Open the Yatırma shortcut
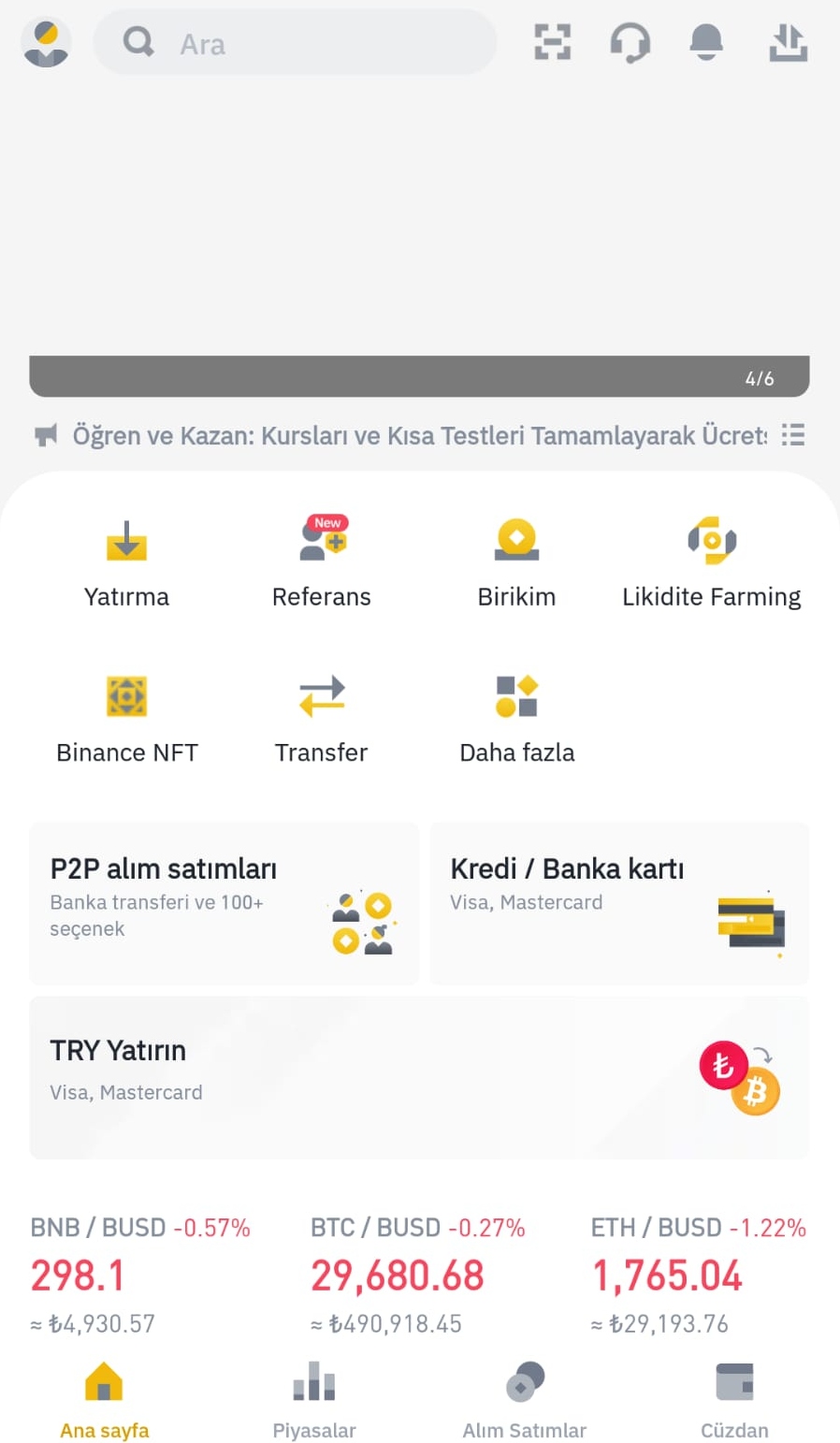This screenshot has width=840, height=1443. pyautogui.click(x=126, y=561)
